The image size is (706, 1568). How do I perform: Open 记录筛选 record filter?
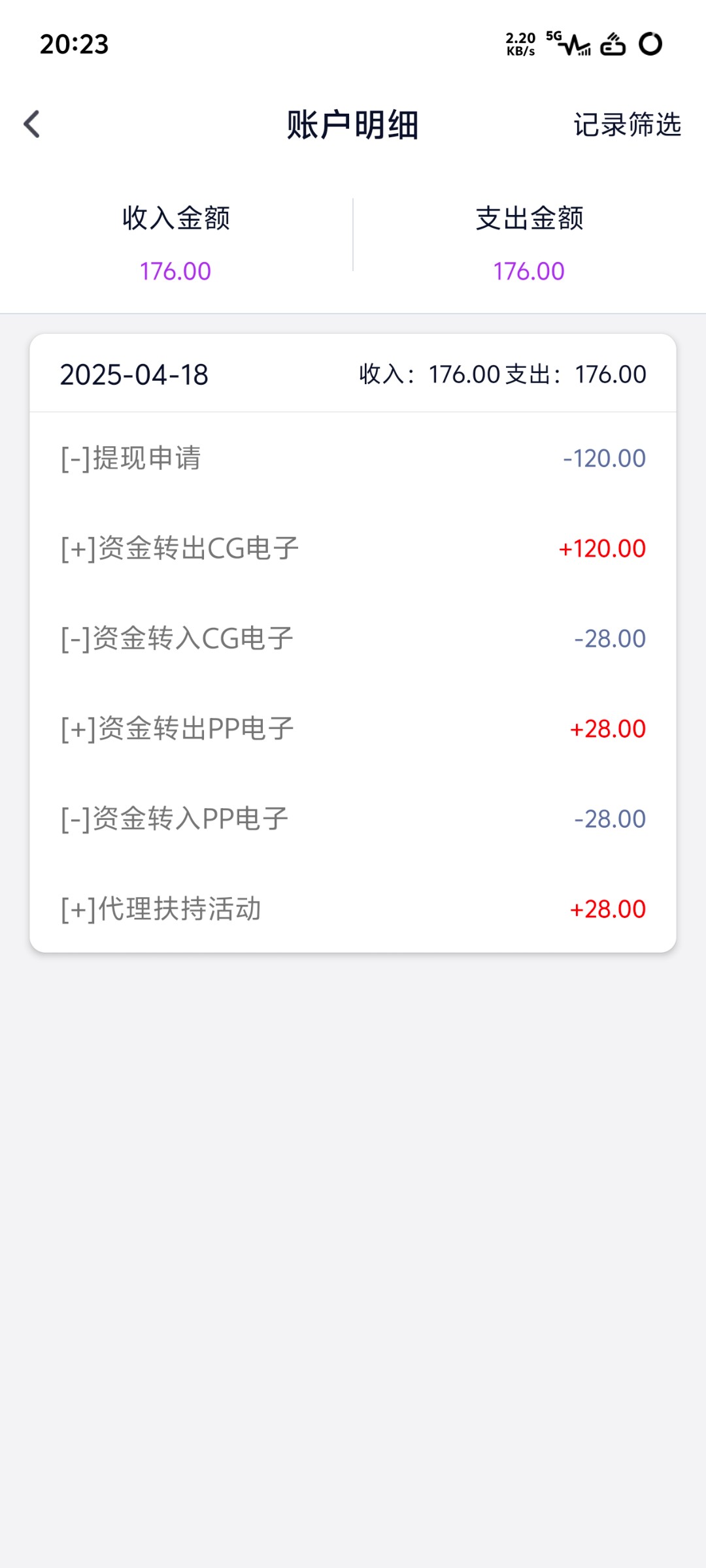pos(627,124)
